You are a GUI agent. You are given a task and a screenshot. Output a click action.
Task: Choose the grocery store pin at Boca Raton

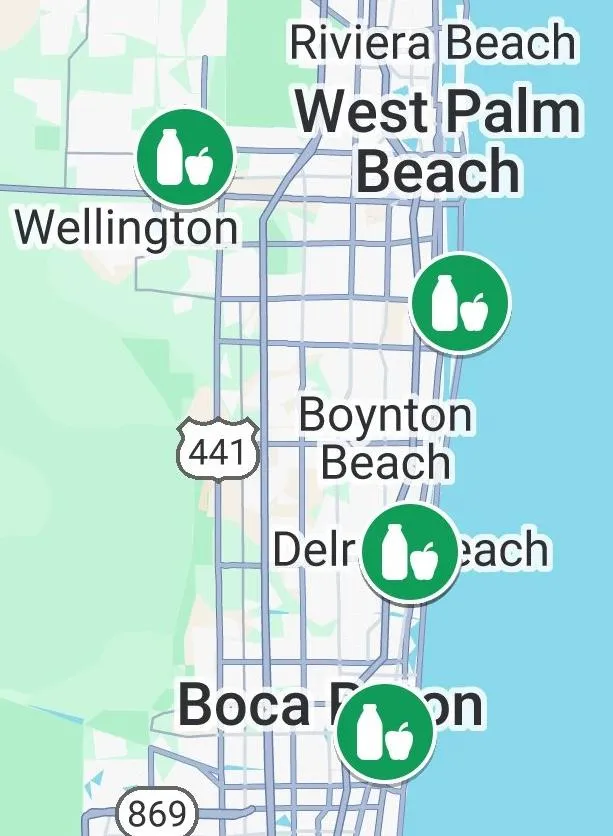click(384, 732)
